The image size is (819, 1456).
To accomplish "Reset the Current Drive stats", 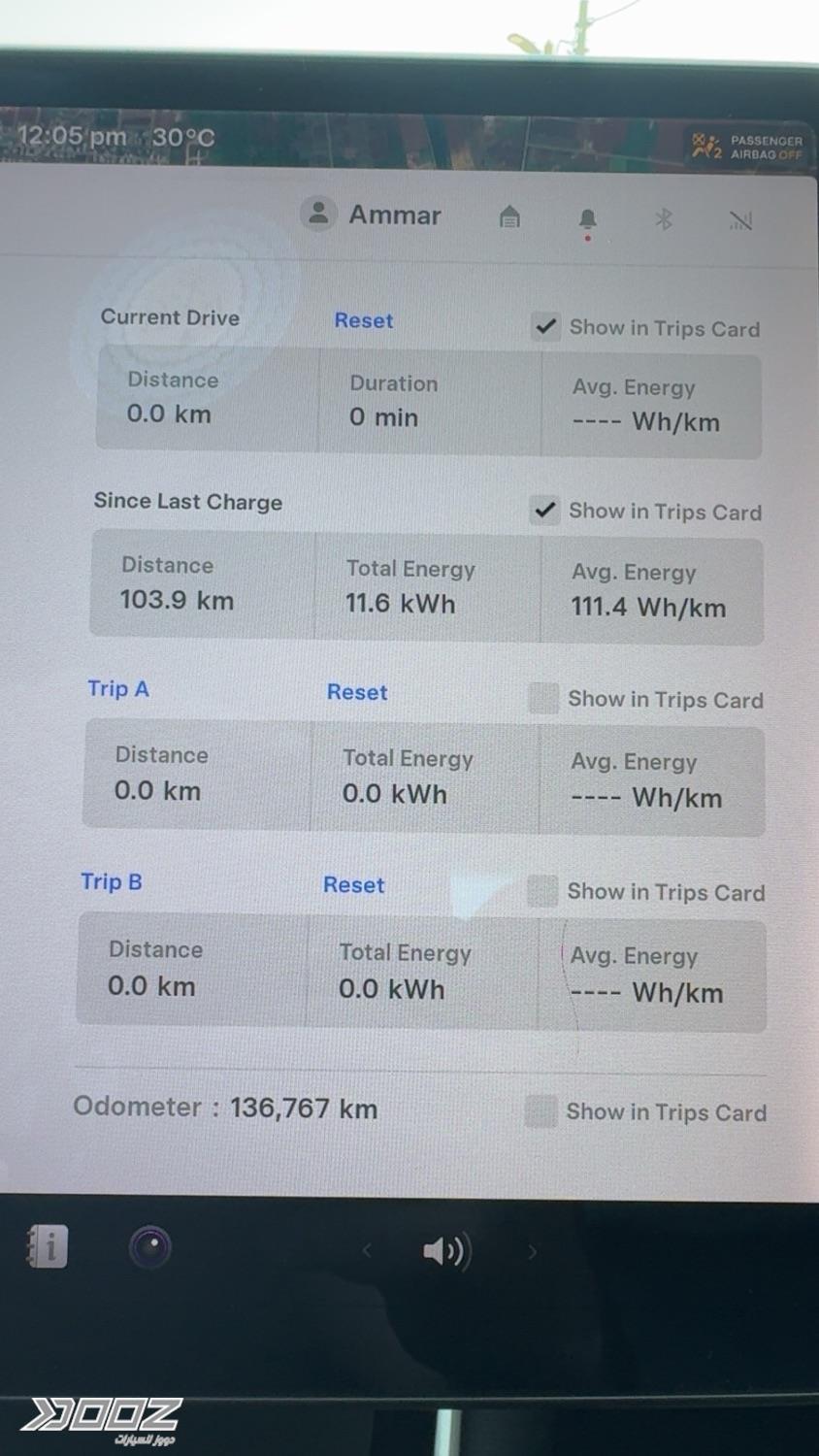I will tap(364, 320).
